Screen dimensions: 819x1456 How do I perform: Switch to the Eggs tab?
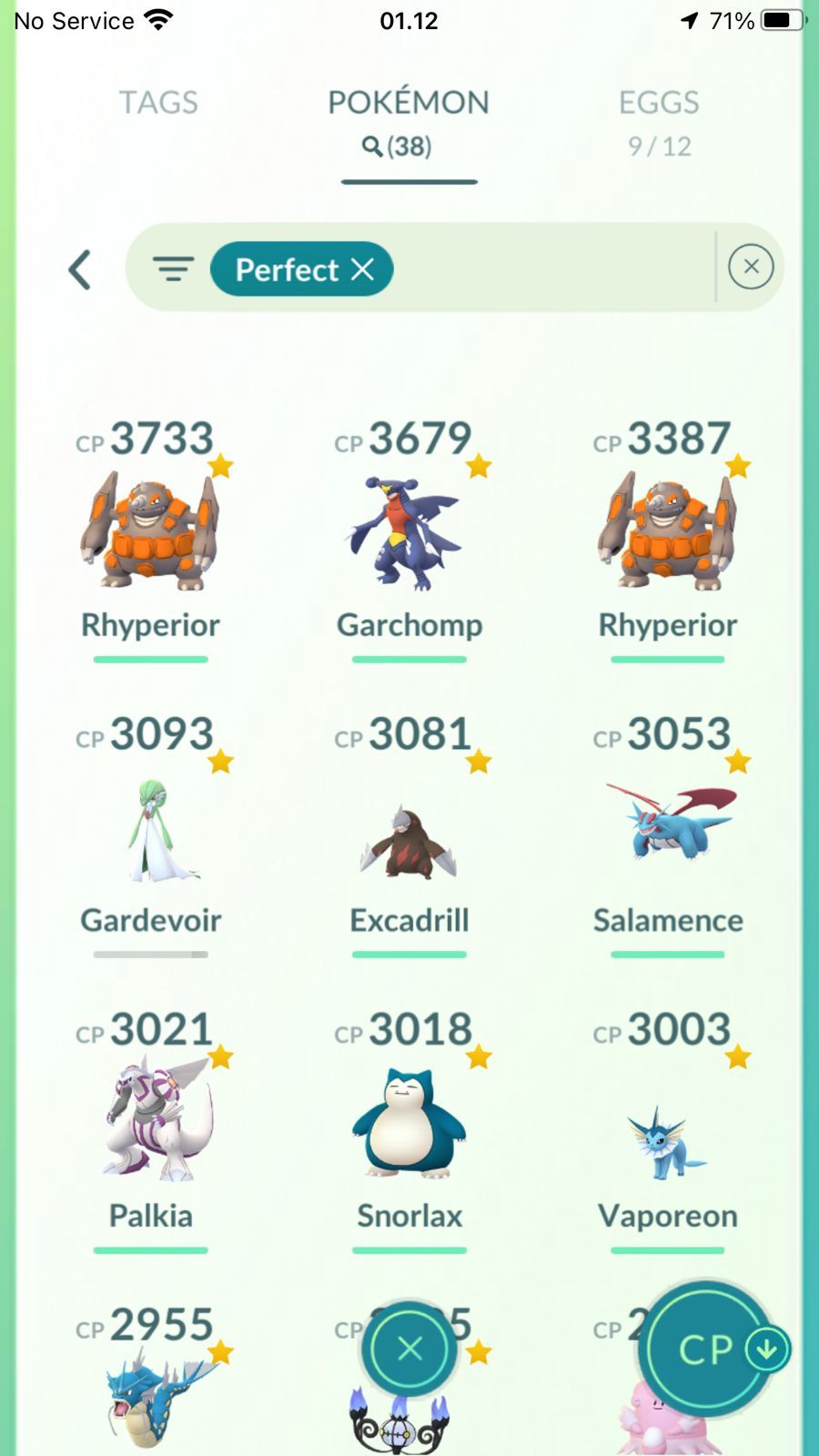point(659,120)
